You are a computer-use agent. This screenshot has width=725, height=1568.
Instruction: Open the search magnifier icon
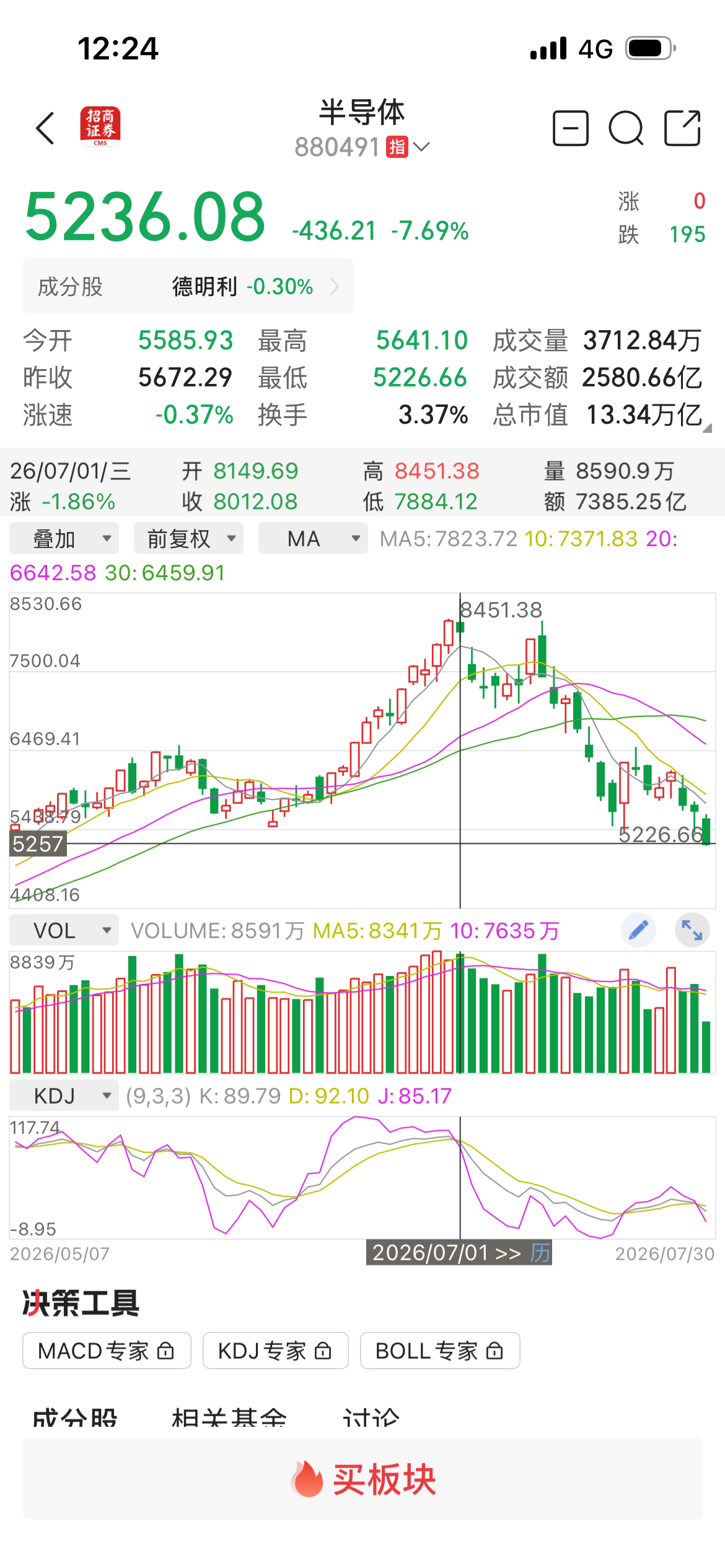626,128
